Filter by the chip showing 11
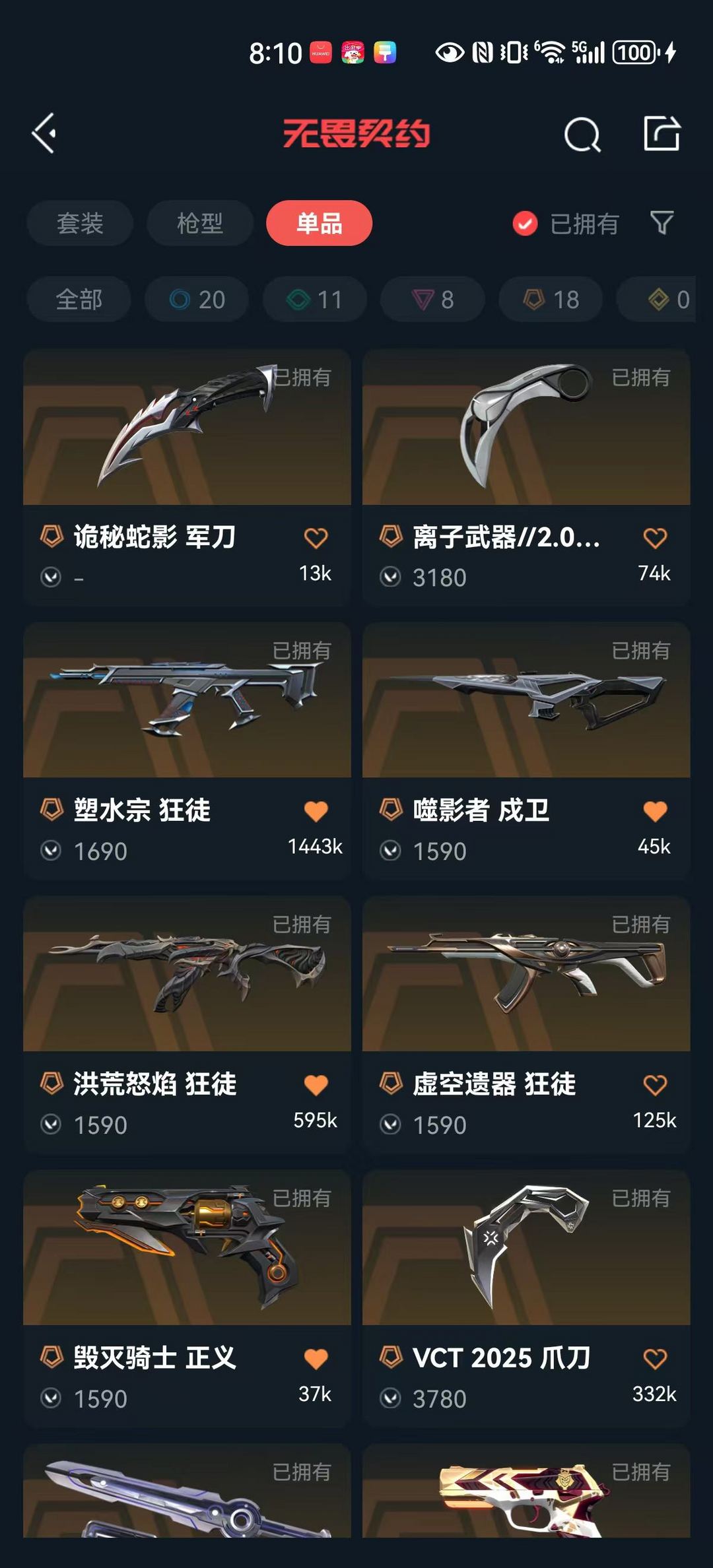This screenshot has height=1568, width=713. (315, 300)
